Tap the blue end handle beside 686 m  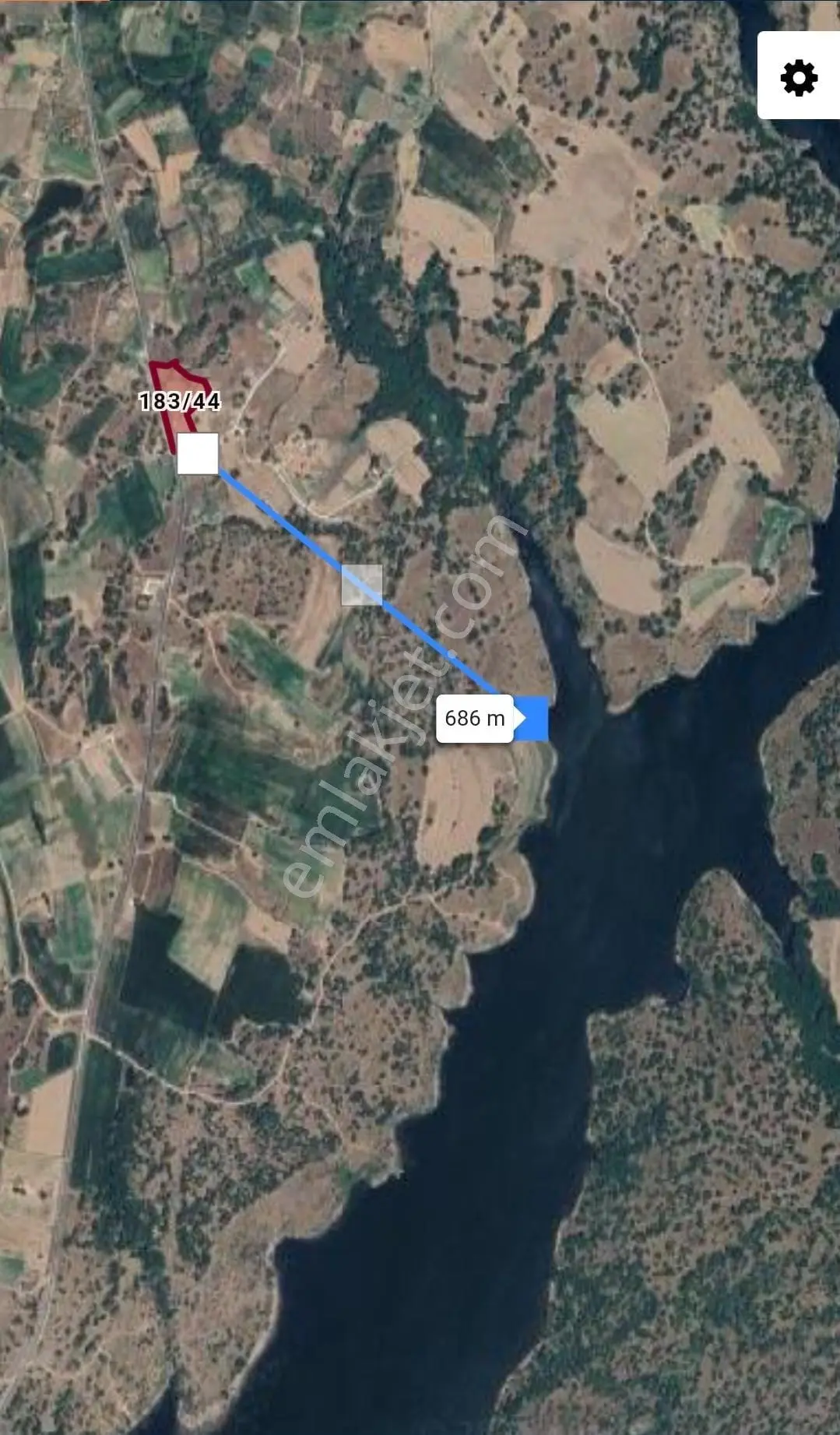(532, 719)
